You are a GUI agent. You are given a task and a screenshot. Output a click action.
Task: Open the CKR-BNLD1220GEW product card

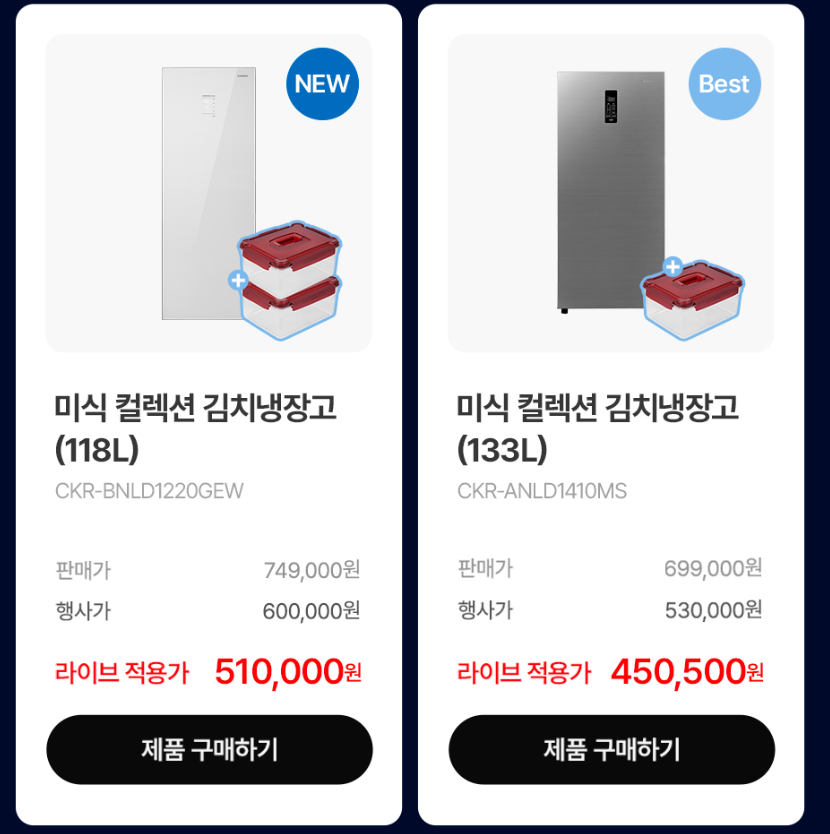208,193
